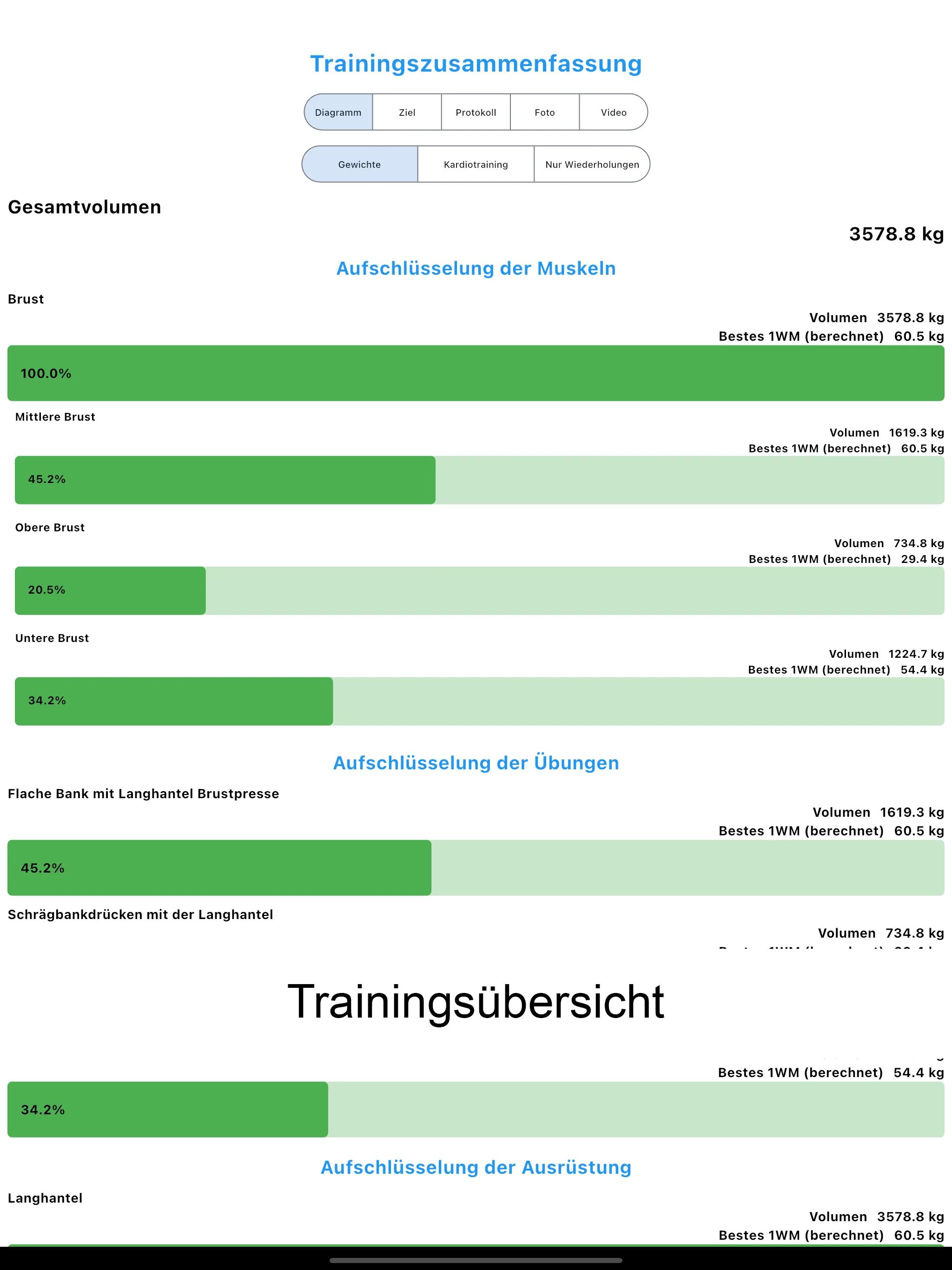Switch to the Kardiotraining view
The width and height of the screenshot is (952, 1270).
pos(476,164)
